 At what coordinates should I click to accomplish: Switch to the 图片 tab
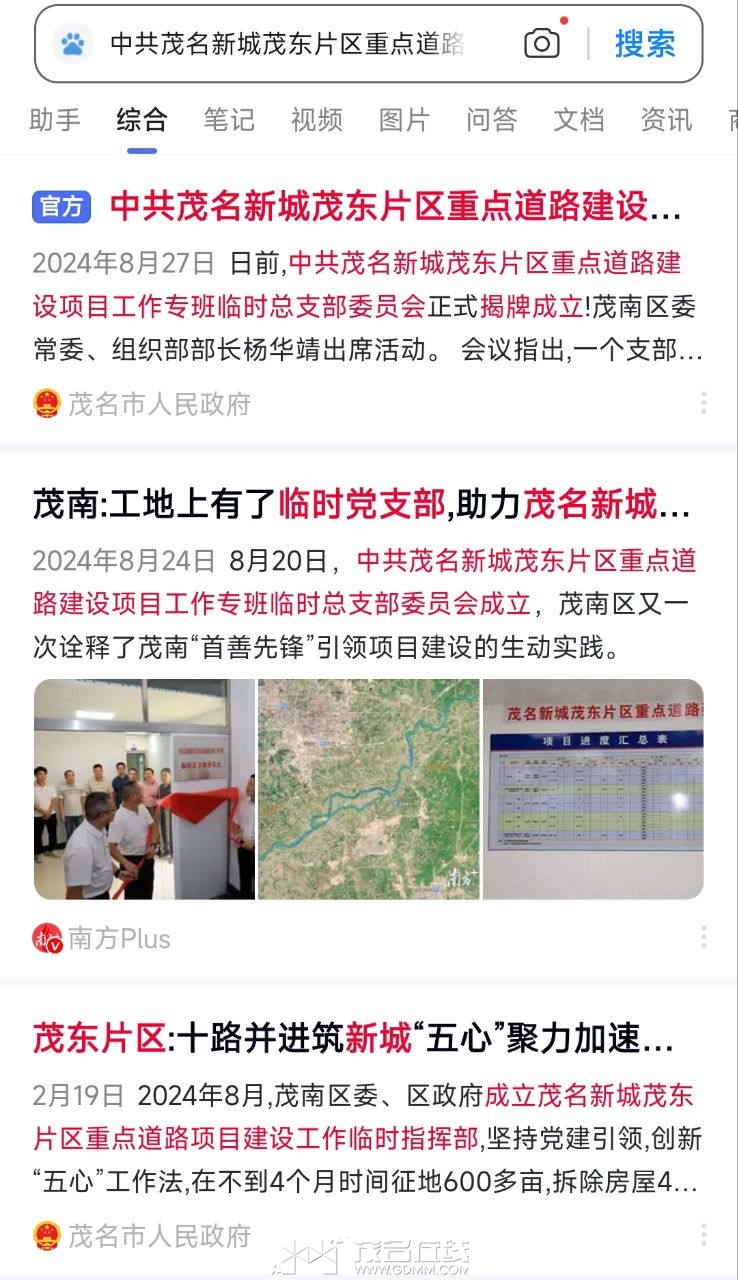(404, 120)
